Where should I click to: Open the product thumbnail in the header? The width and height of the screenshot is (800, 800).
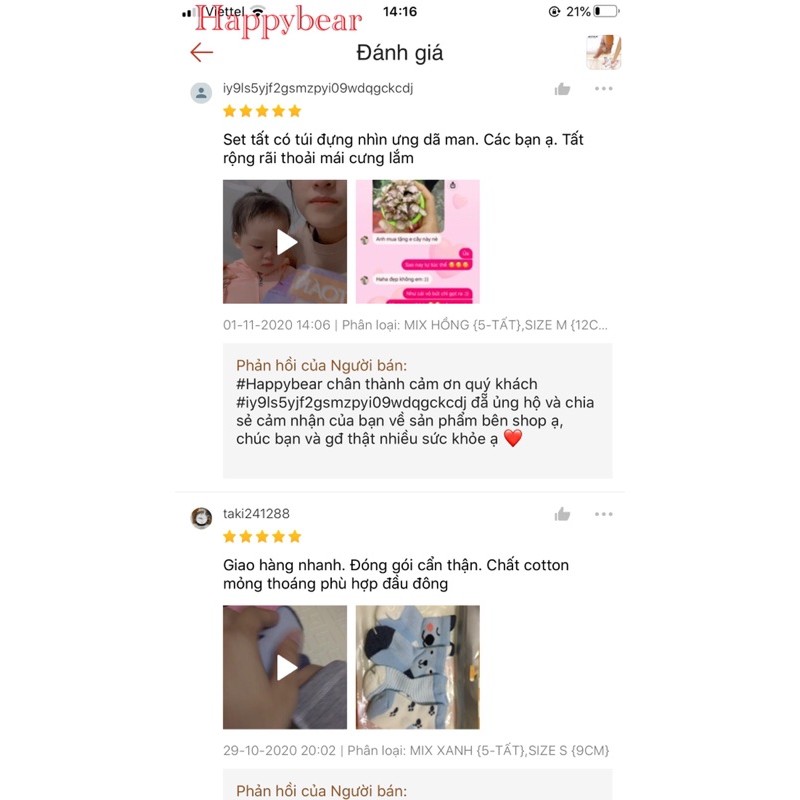(x=603, y=52)
